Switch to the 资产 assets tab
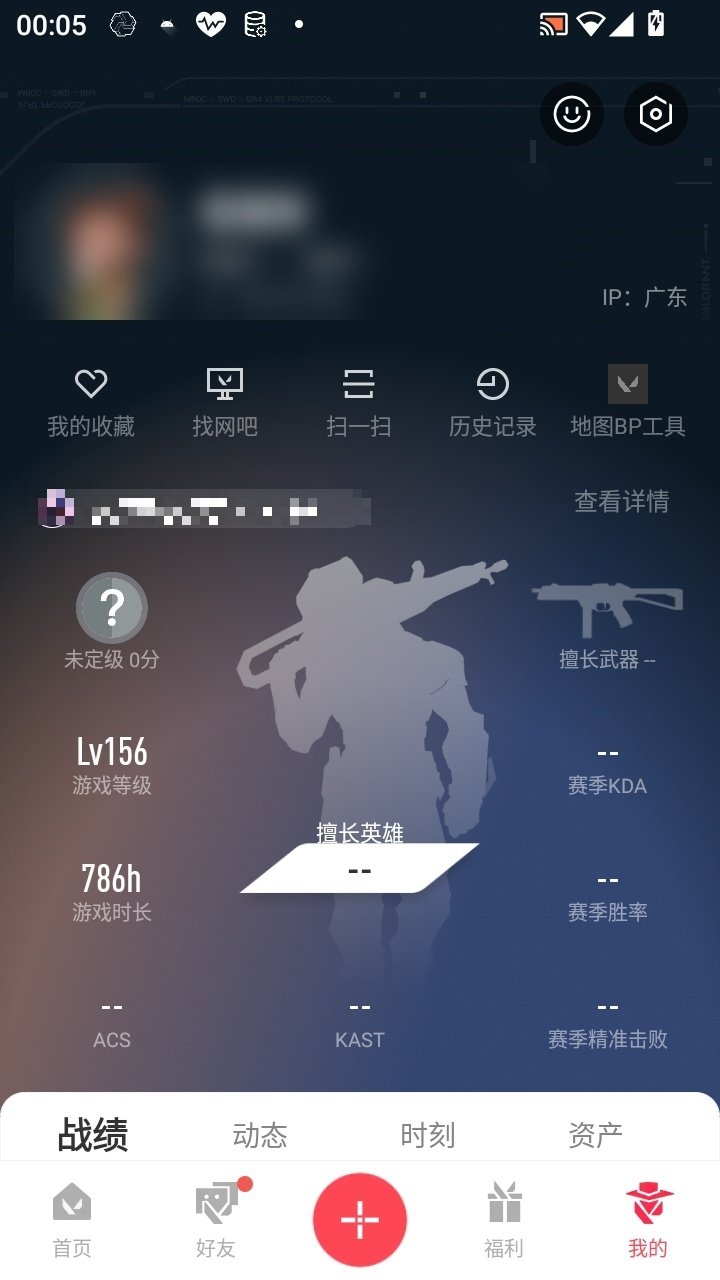Screen dimensions: 720x1280 click(x=596, y=1134)
